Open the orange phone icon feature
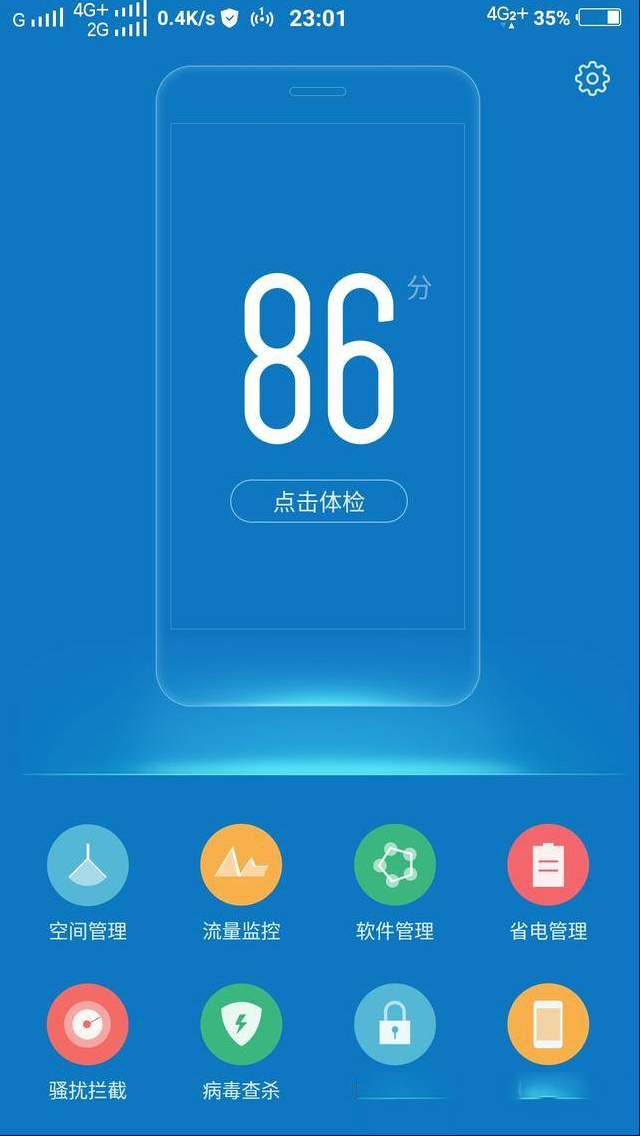The width and height of the screenshot is (640, 1136). (x=548, y=1025)
